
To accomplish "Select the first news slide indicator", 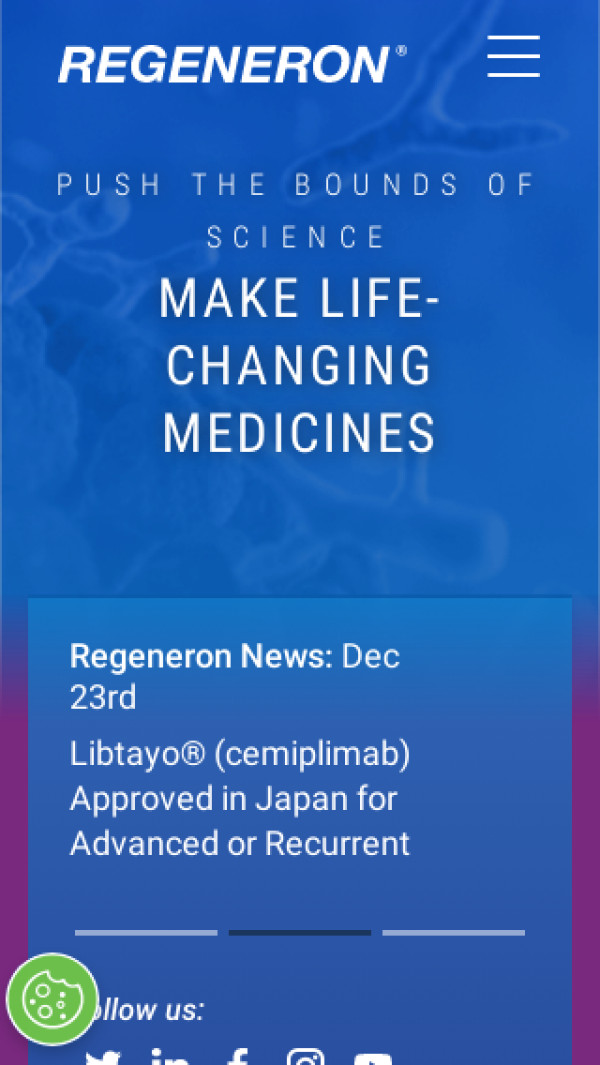I will coord(146,933).
